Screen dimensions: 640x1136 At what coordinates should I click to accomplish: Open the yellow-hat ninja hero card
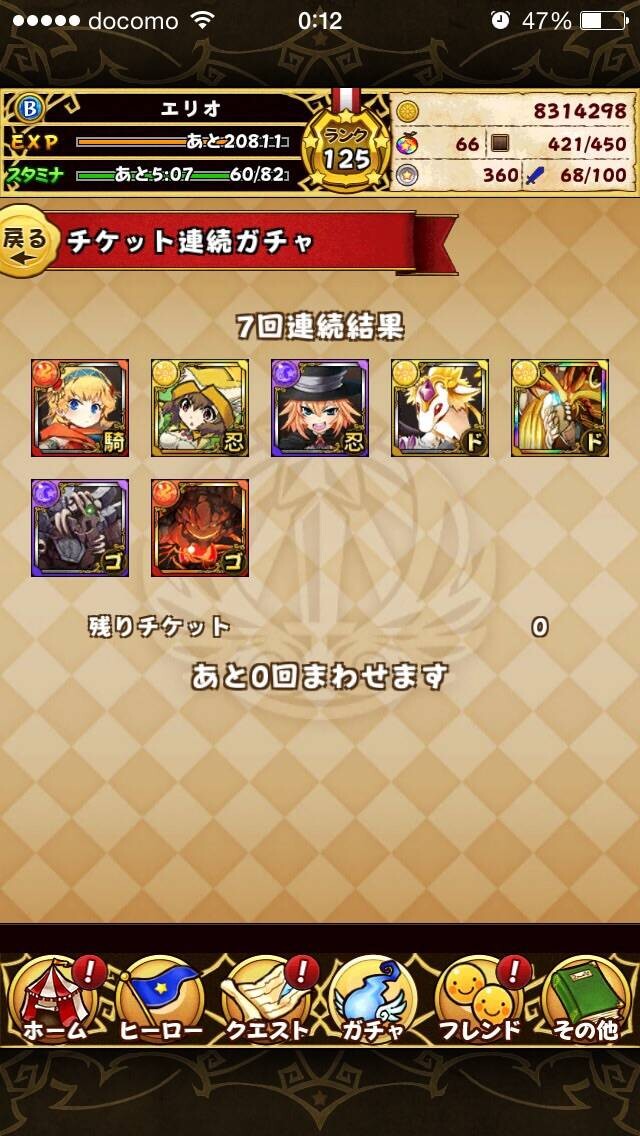coord(200,408)
